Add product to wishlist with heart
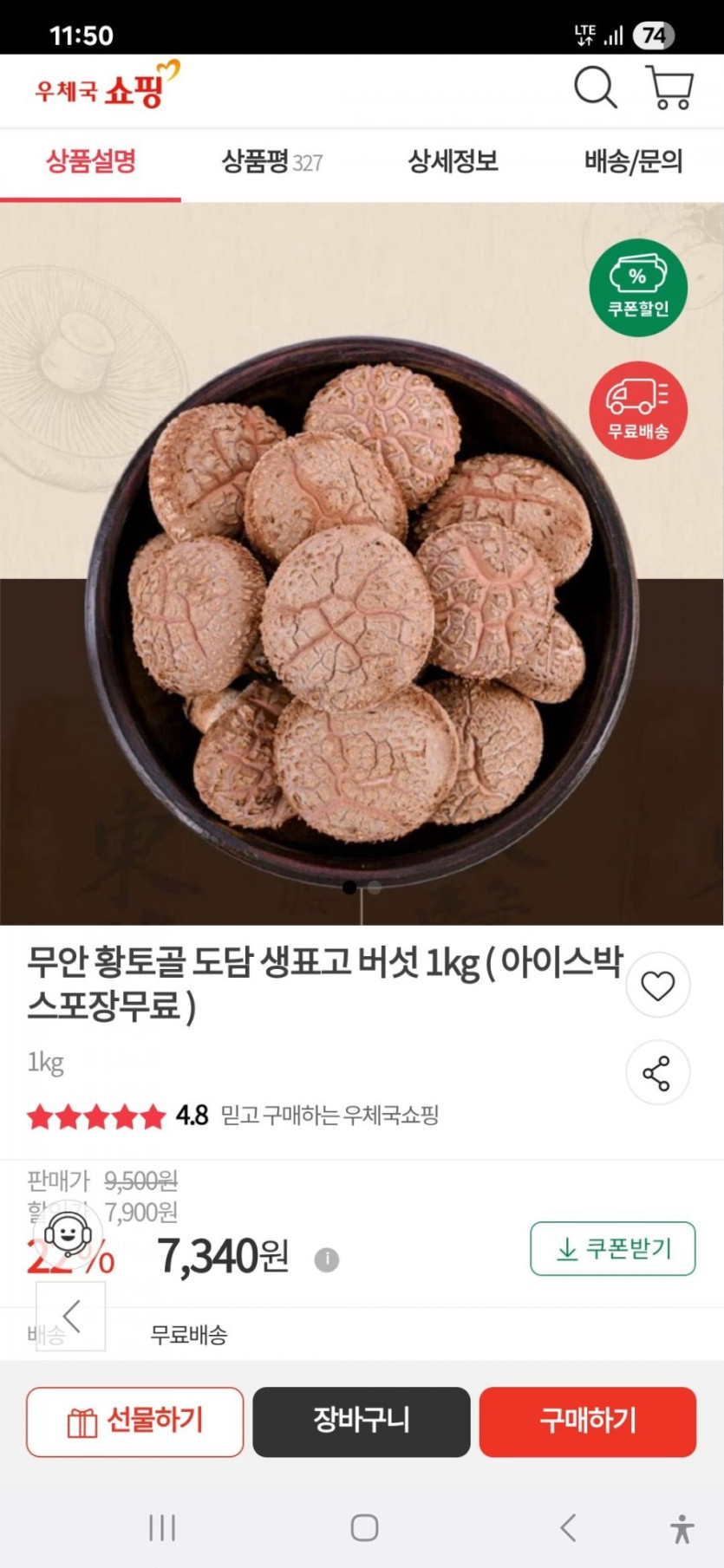Image resolution: width=724 pixels, height=1568 pixels. [x=657, y=986]
